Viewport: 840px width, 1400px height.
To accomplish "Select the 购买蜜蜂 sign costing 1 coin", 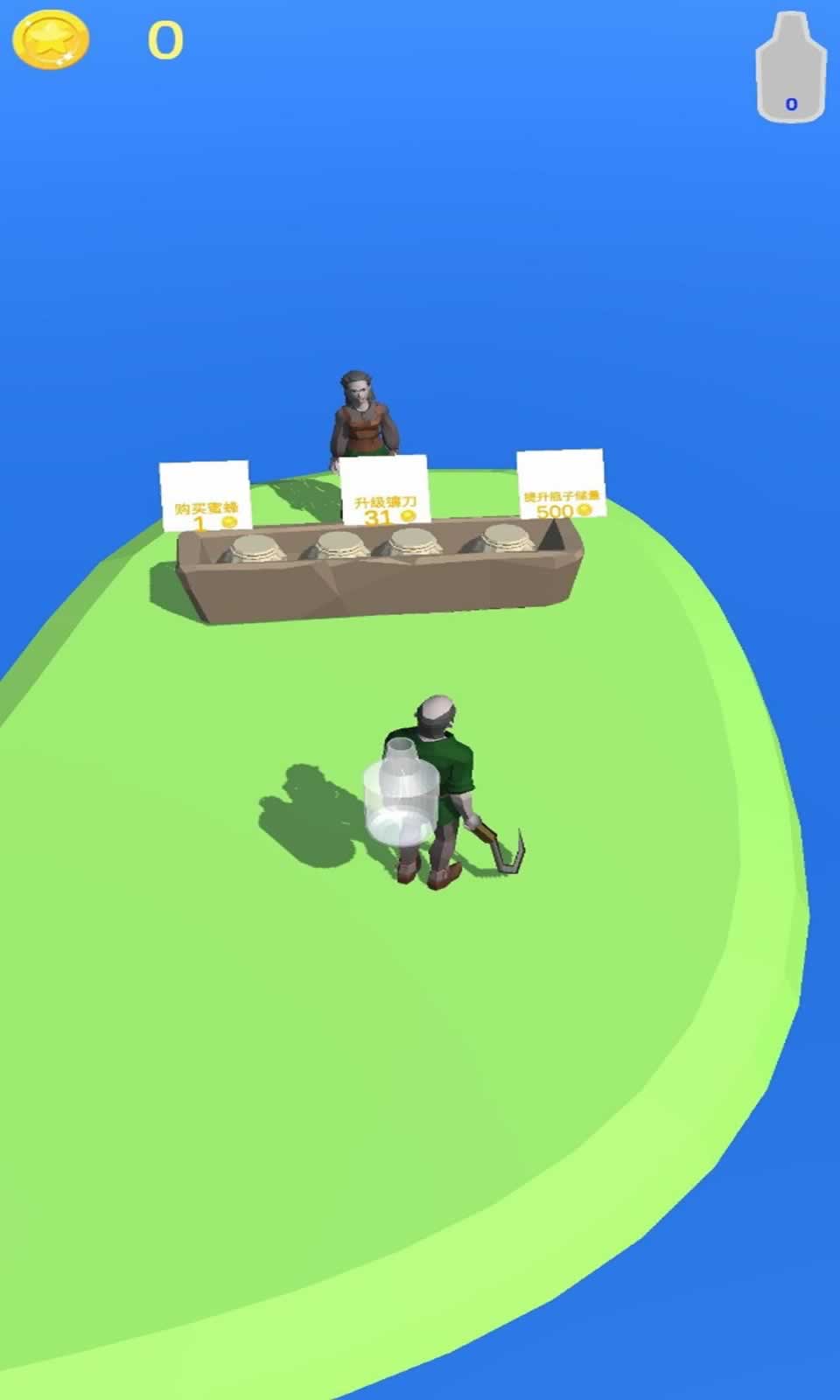I will coord(205,496).
